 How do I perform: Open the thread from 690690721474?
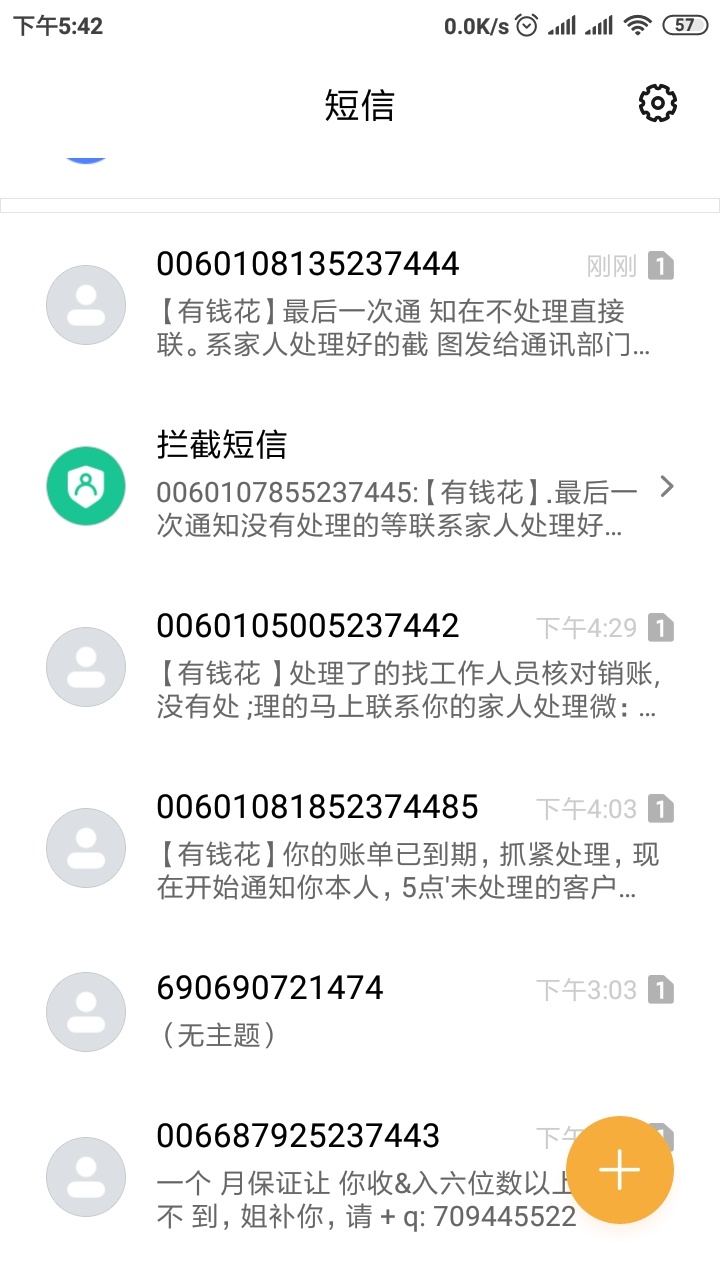coord(360,1011)
